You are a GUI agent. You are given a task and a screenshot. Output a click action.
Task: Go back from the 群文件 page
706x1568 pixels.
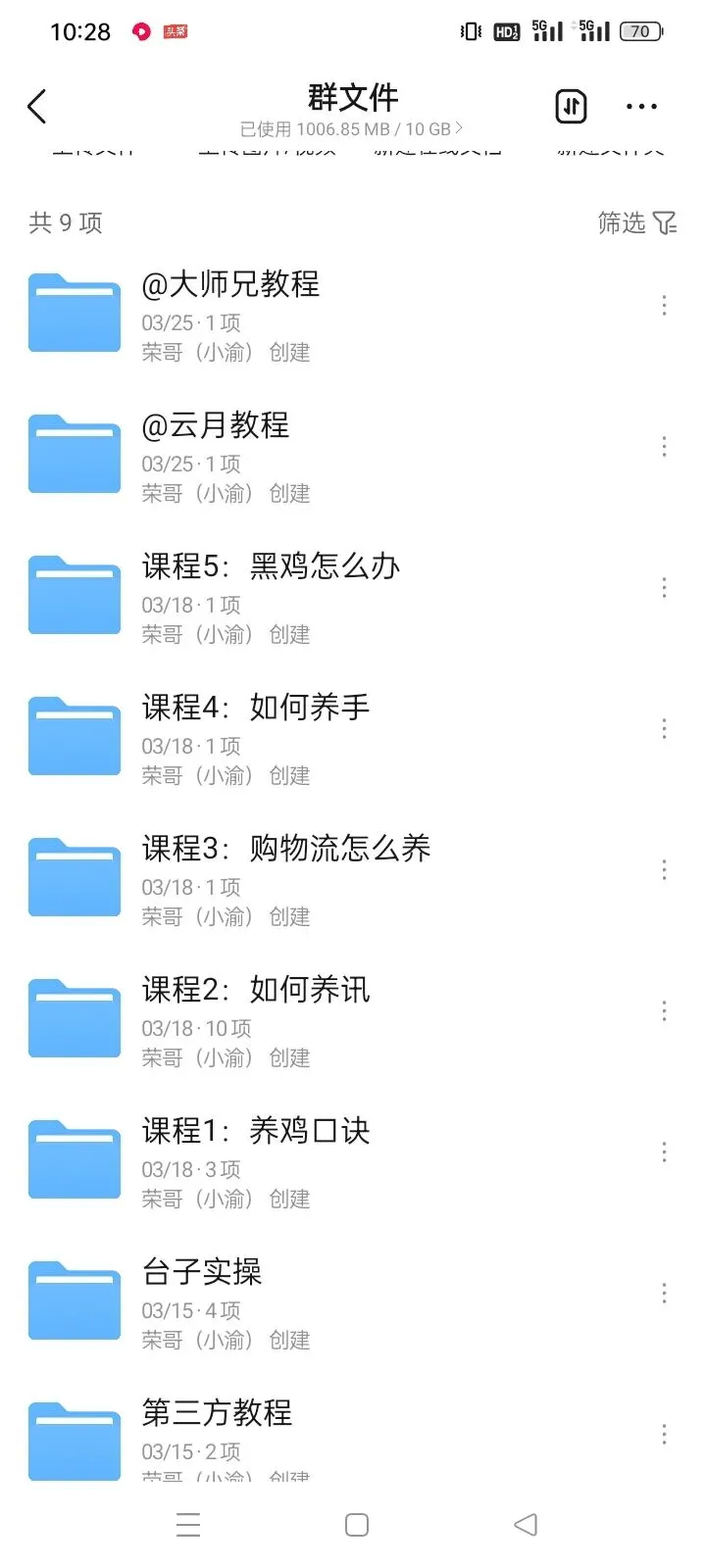click(x=37, y=106)
